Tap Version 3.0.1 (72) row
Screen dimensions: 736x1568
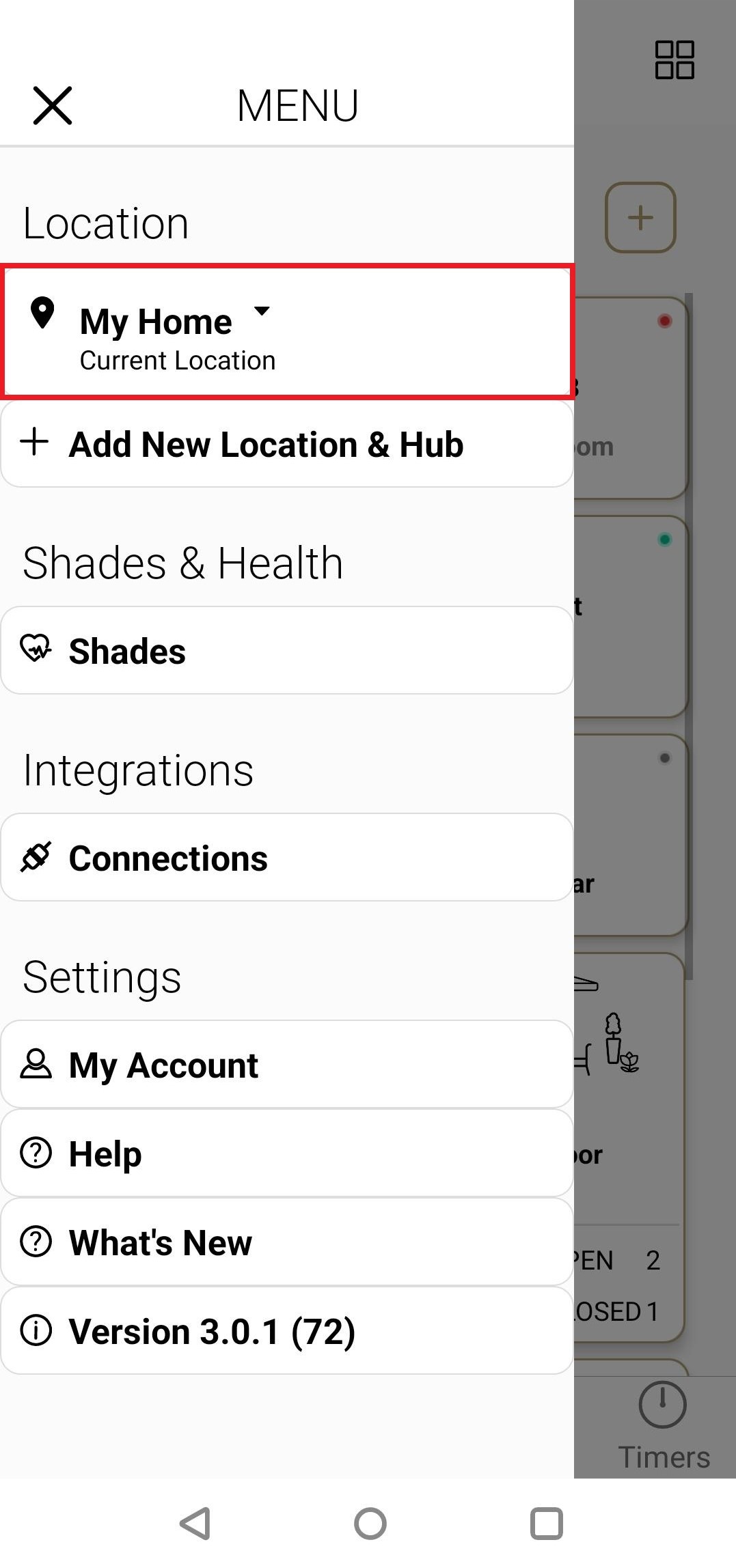pos(287,1331)
